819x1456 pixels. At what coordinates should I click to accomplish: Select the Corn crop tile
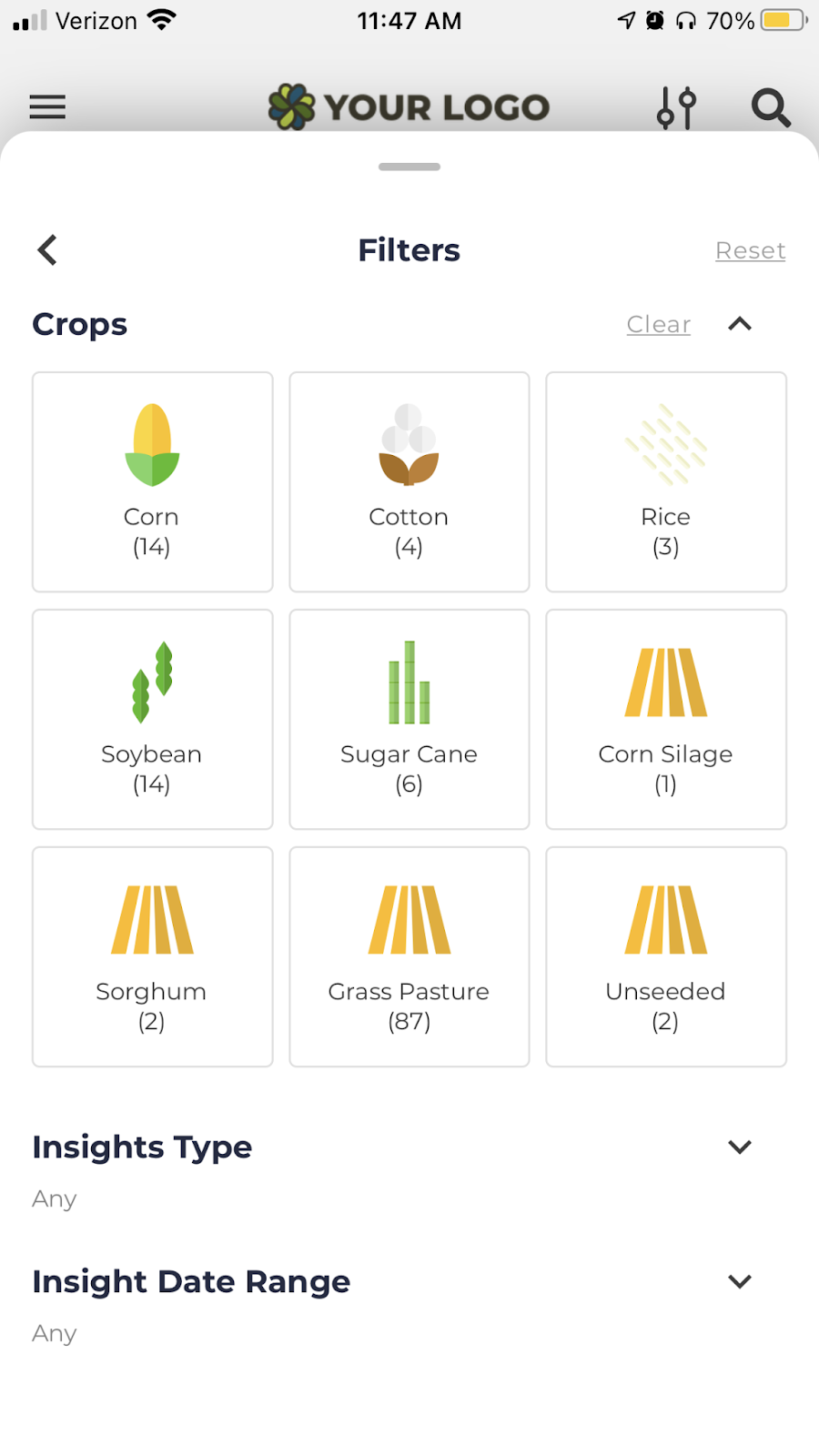[x=153, y=481]
